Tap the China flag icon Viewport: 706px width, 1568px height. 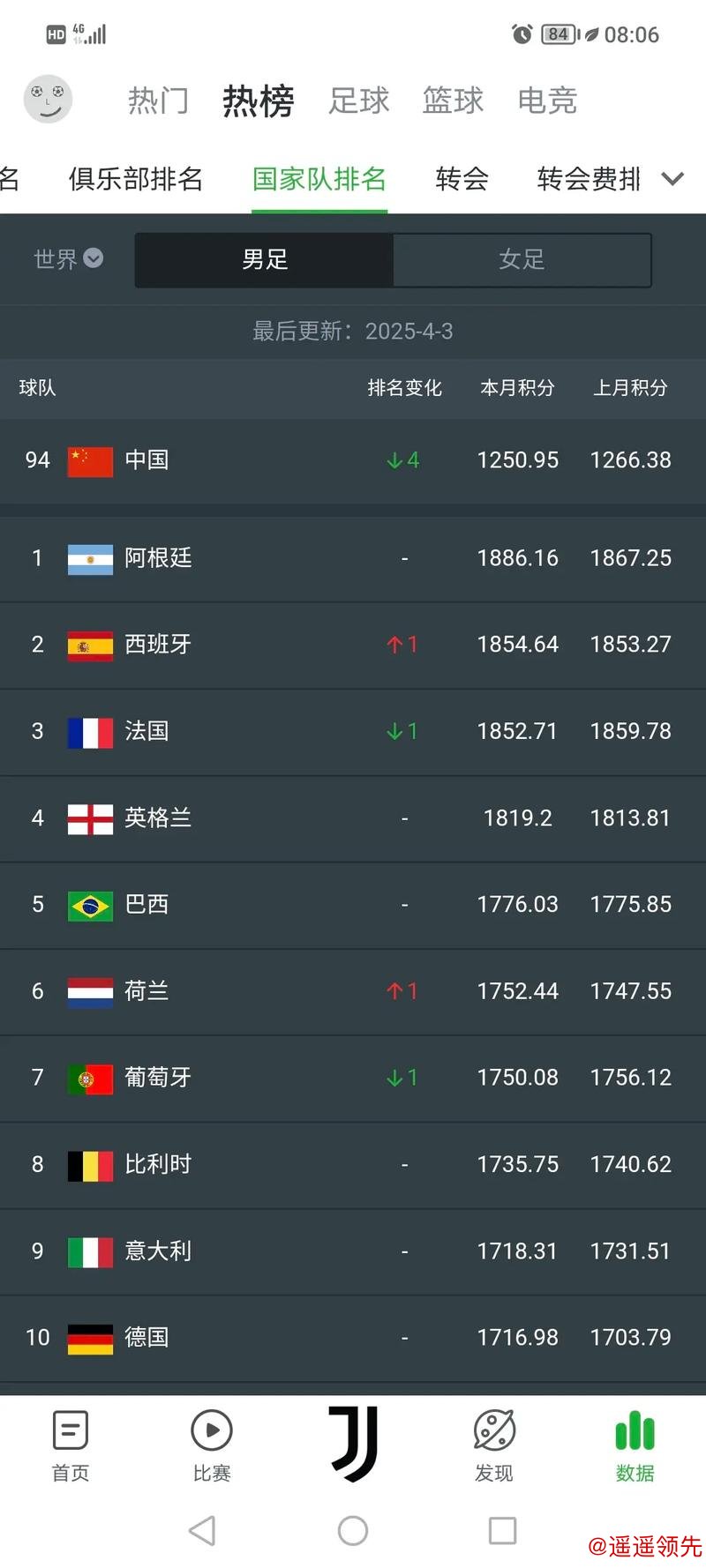88,459
